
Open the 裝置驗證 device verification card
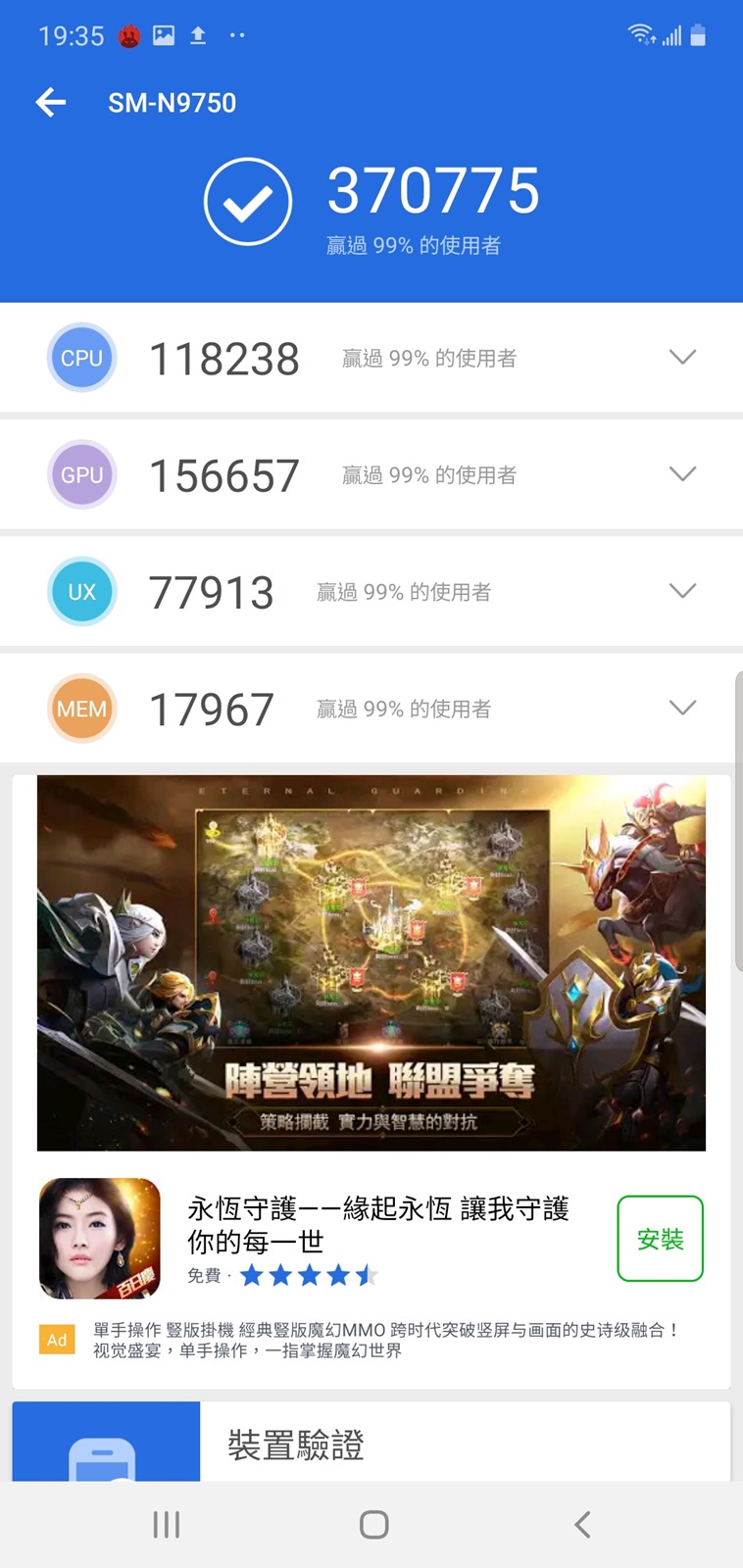click(x=371, y=1443)
